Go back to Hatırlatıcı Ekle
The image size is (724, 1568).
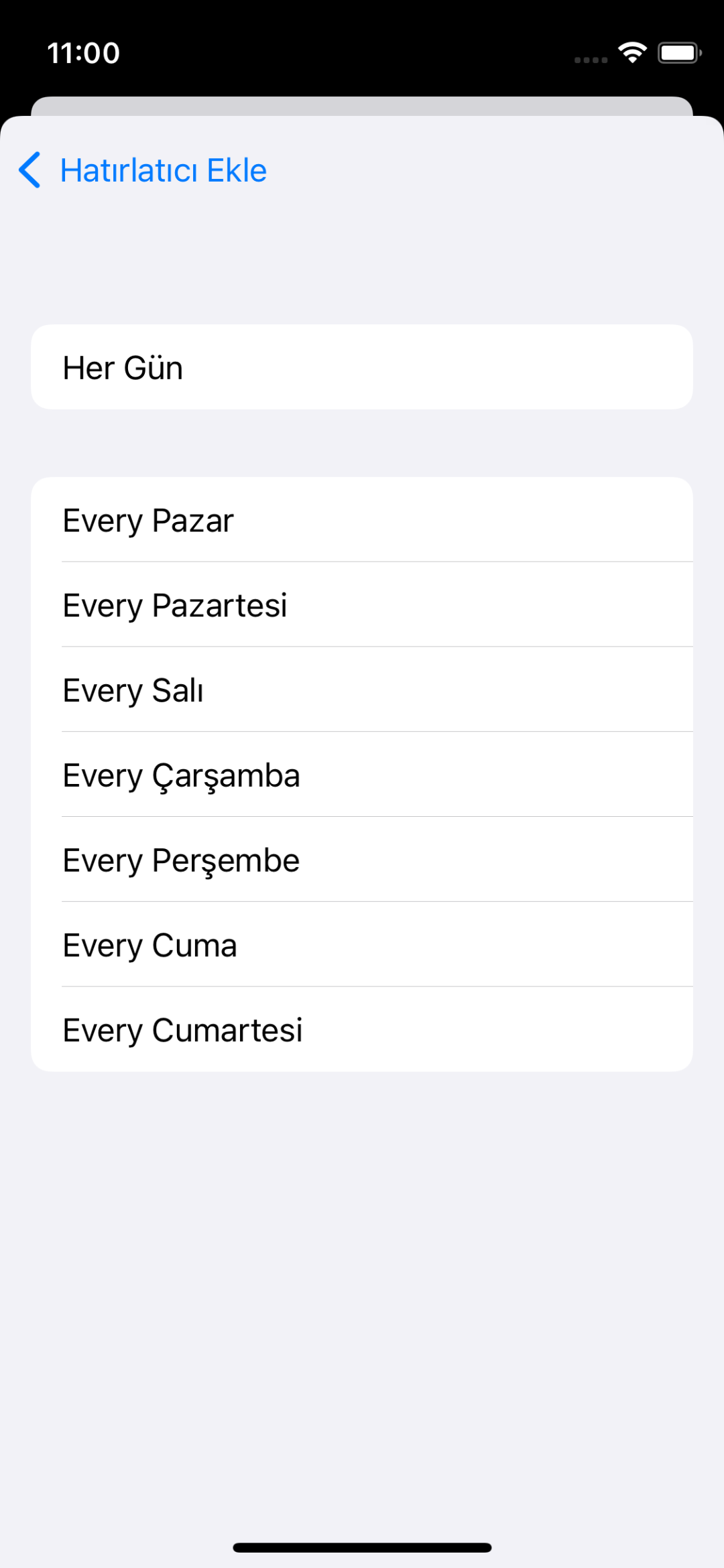143,170
